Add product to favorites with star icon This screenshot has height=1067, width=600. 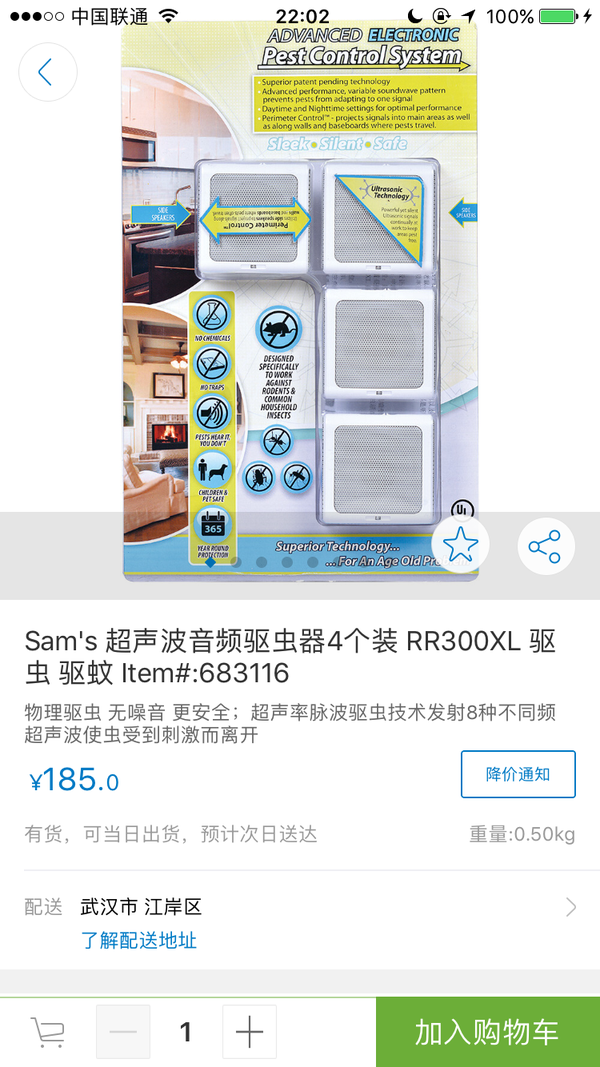[460, 546]
